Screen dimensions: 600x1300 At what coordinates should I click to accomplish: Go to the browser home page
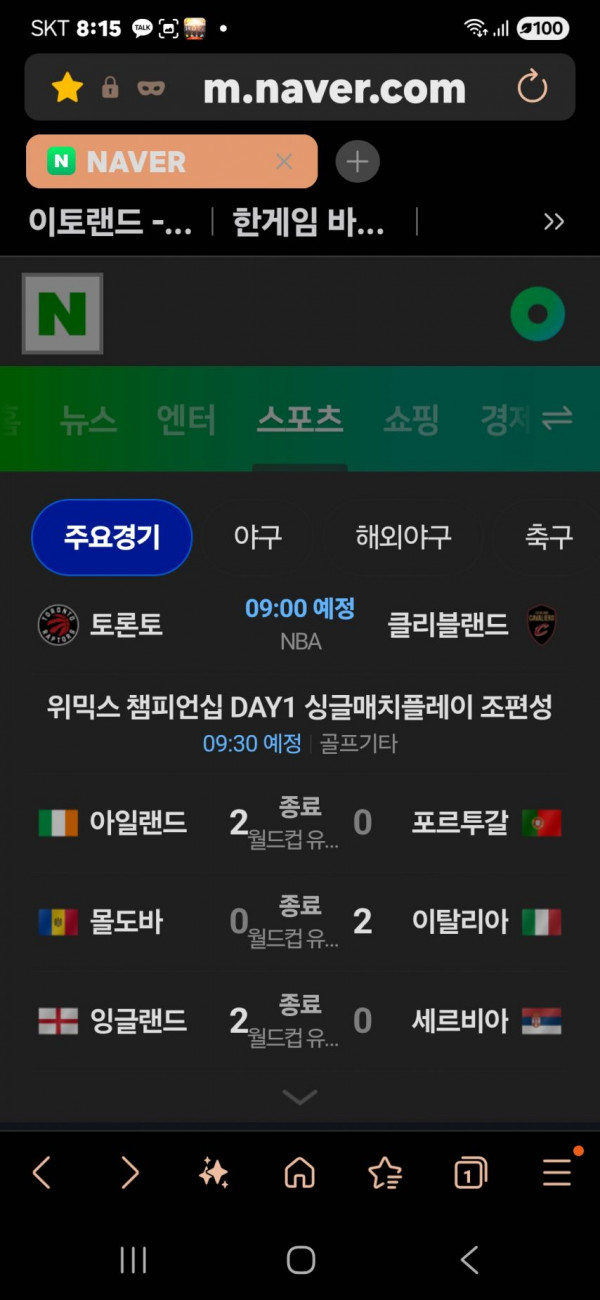click(x=300, y=1173)
